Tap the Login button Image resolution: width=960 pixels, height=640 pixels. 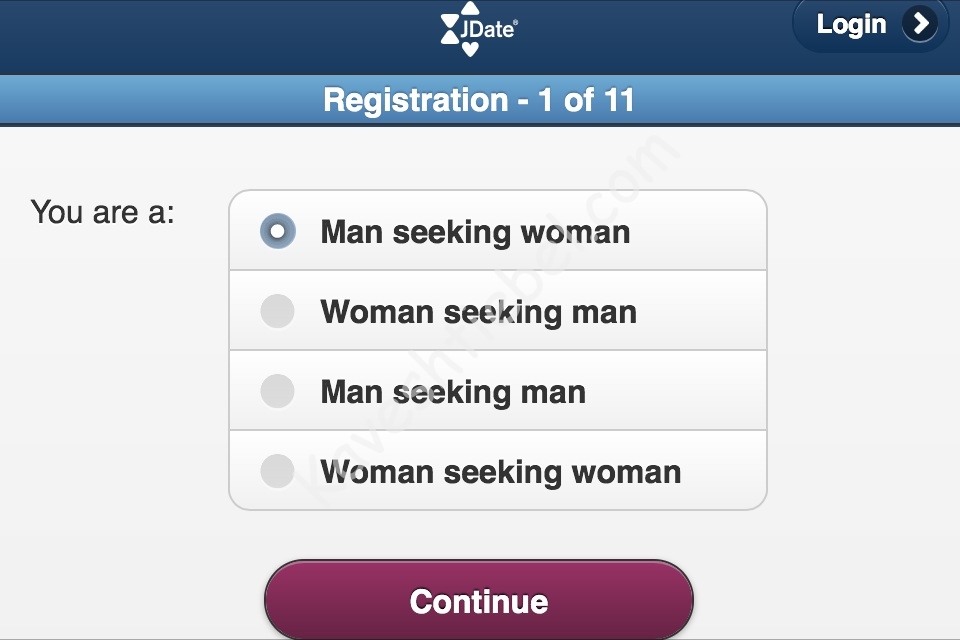tap(870, 25)
